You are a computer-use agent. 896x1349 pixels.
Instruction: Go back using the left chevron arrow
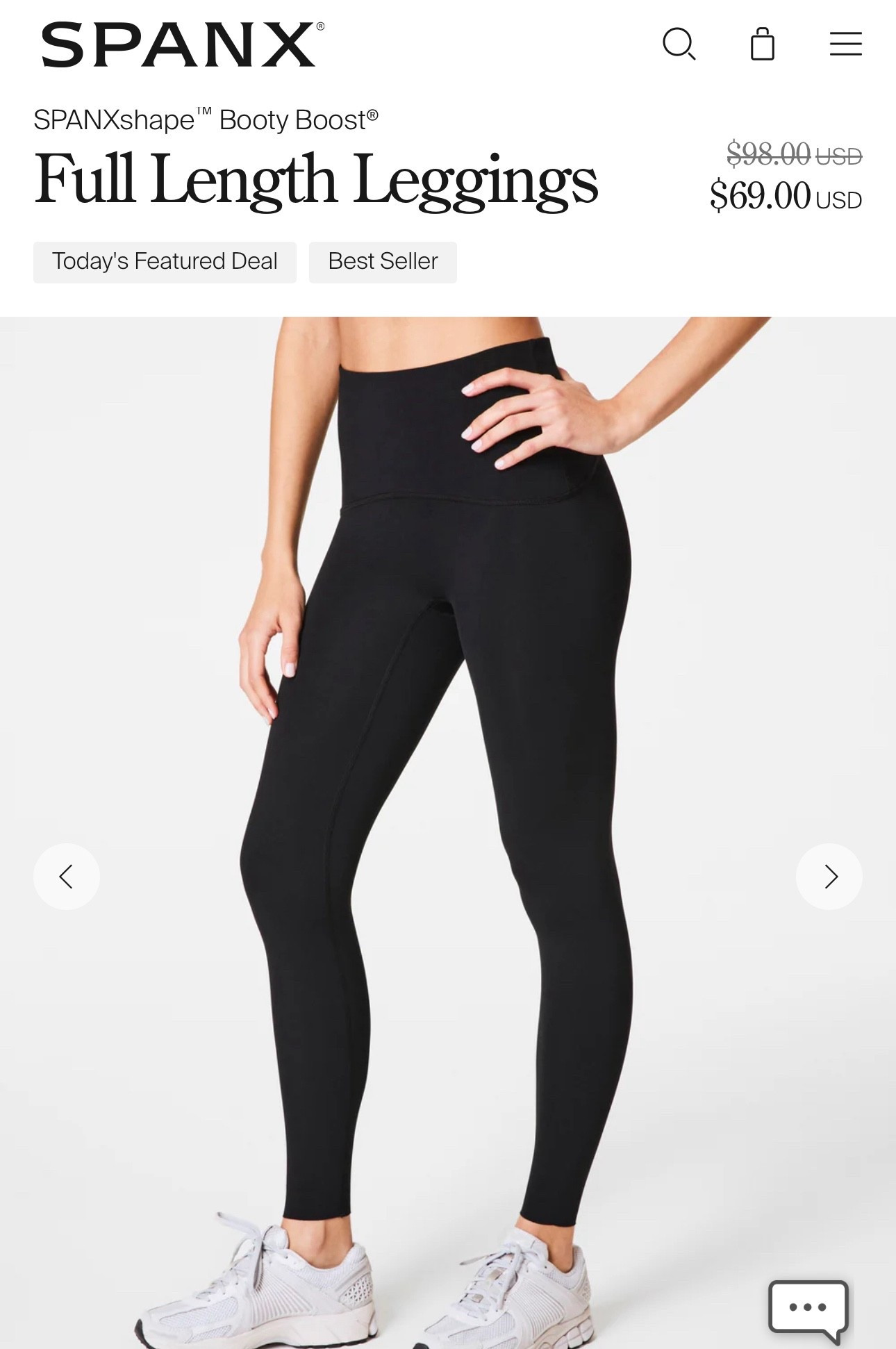(67, 876)
